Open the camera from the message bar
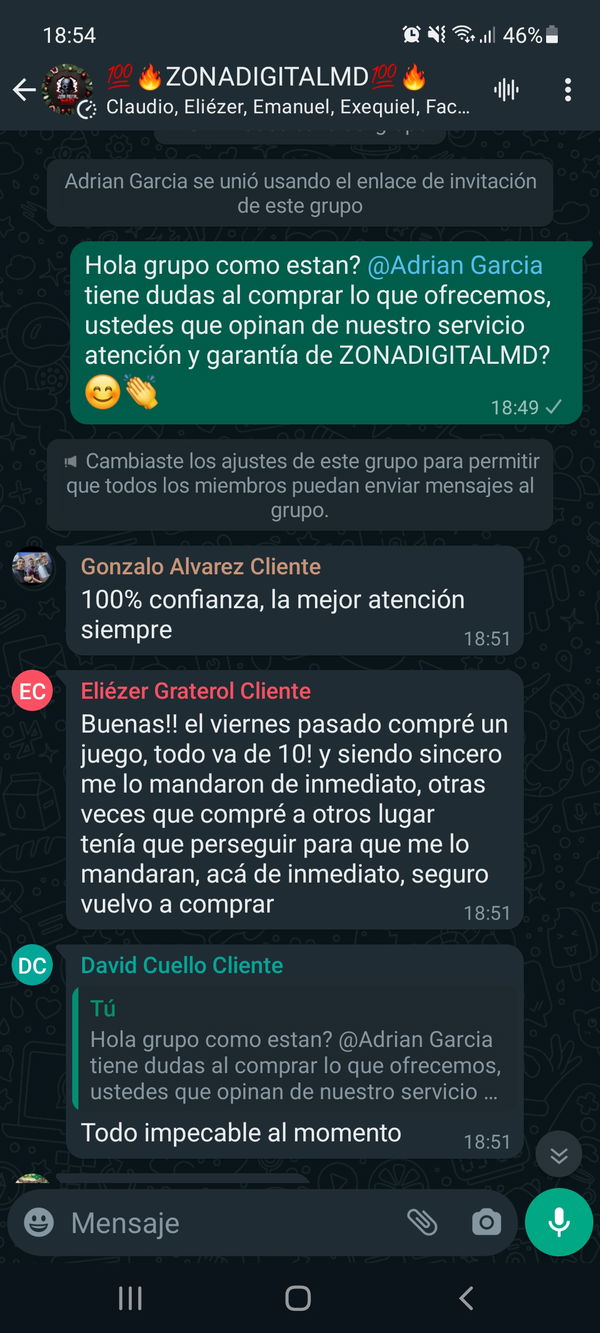Screen dimensions: 600x1333 coord(486,1221)
